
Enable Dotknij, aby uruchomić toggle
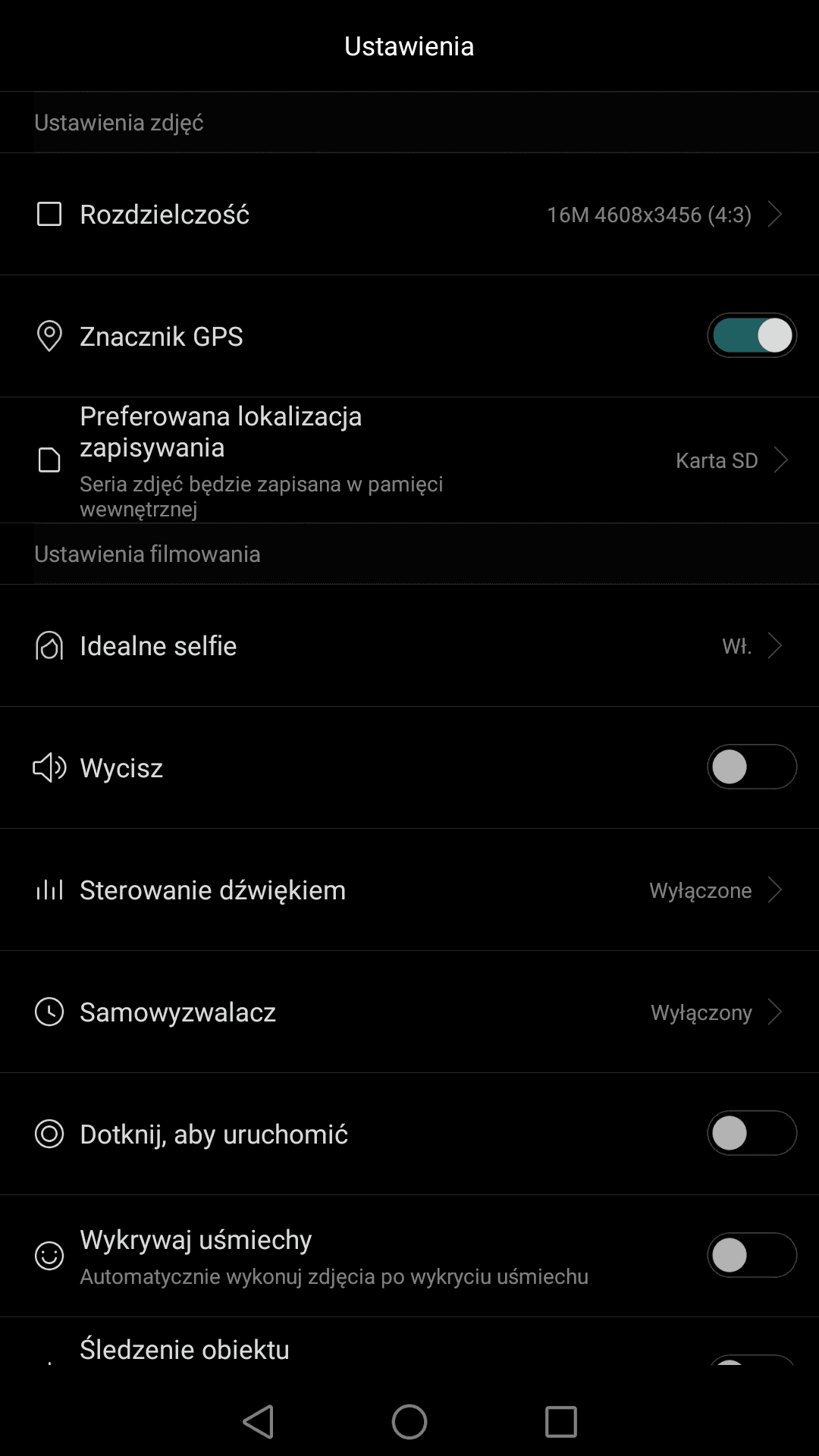752,1134
